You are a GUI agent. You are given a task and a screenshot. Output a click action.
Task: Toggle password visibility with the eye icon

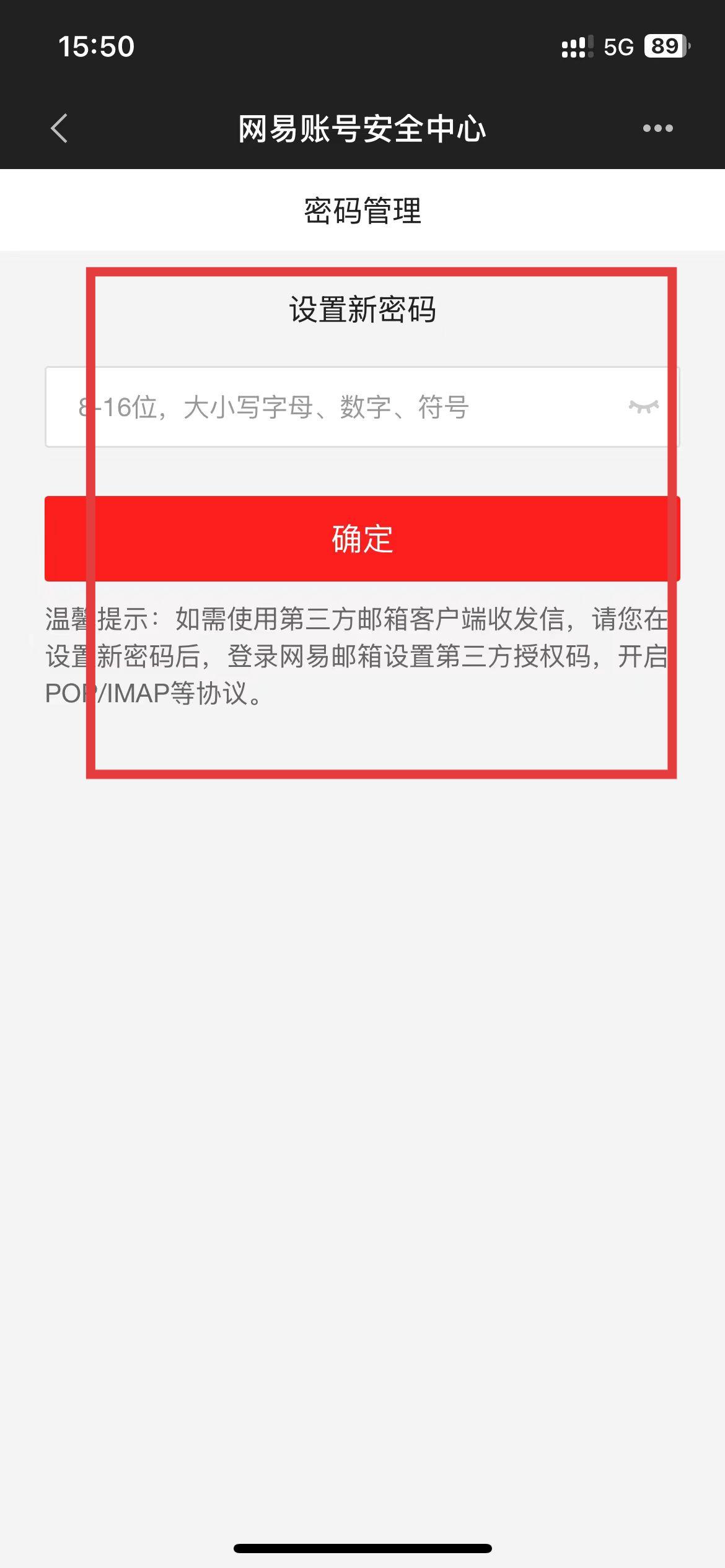click(x=644, y=407)
